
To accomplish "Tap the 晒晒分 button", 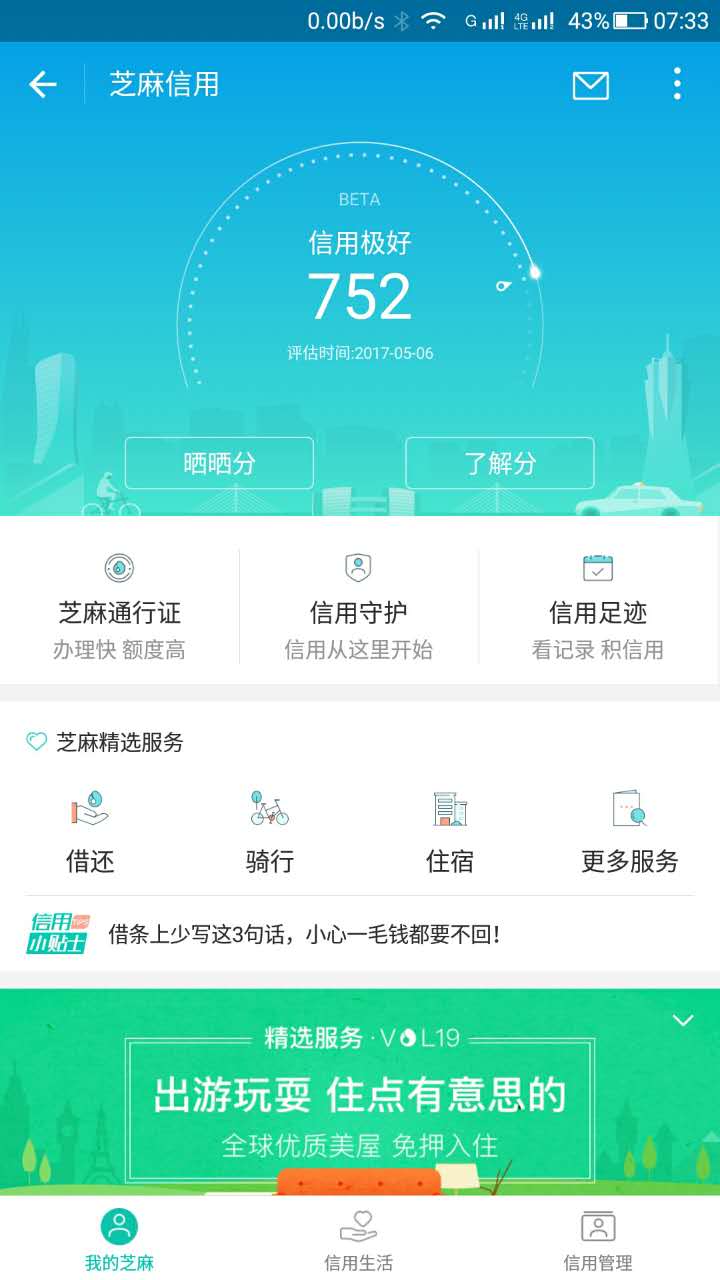I will click(x=219, y=463).
